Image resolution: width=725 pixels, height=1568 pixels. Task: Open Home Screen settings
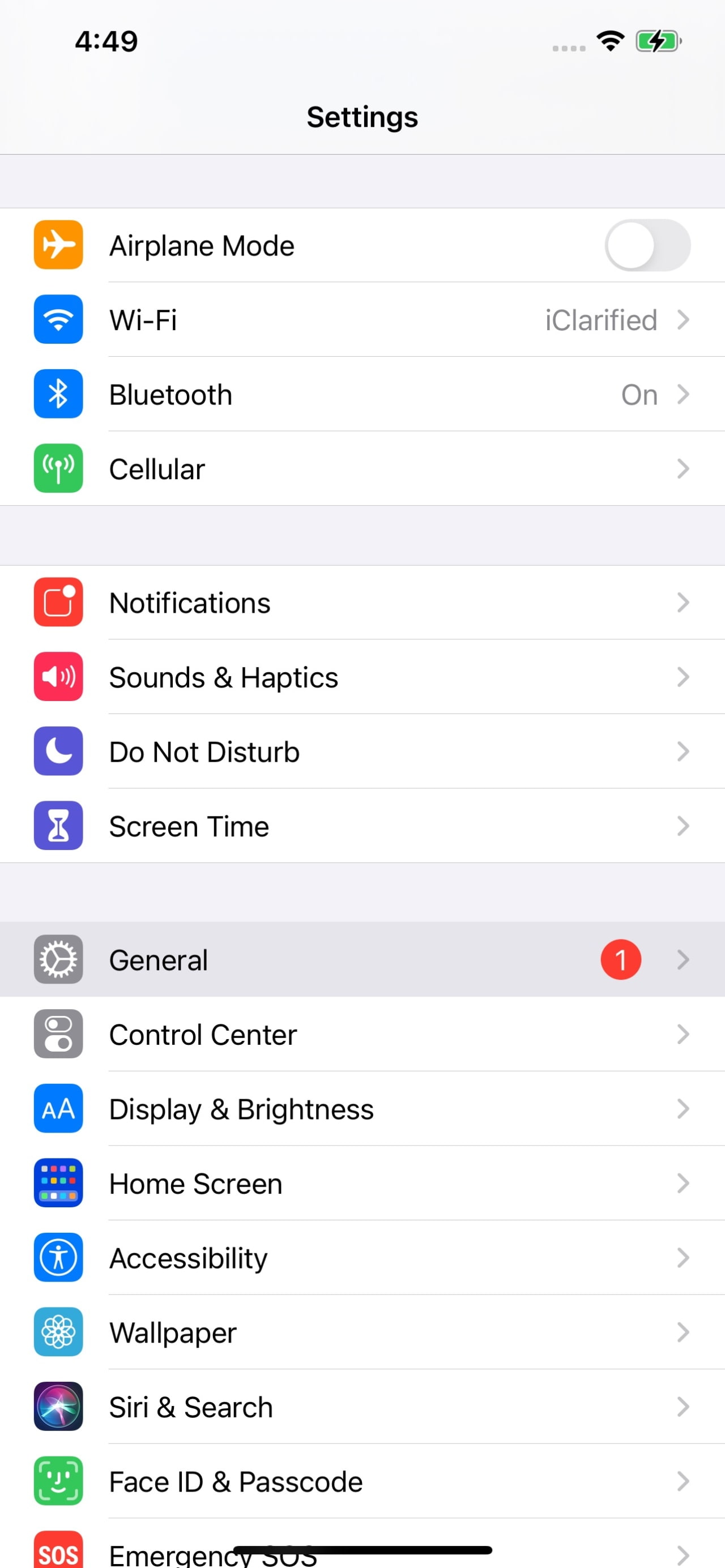click(x=362, y=1184)
